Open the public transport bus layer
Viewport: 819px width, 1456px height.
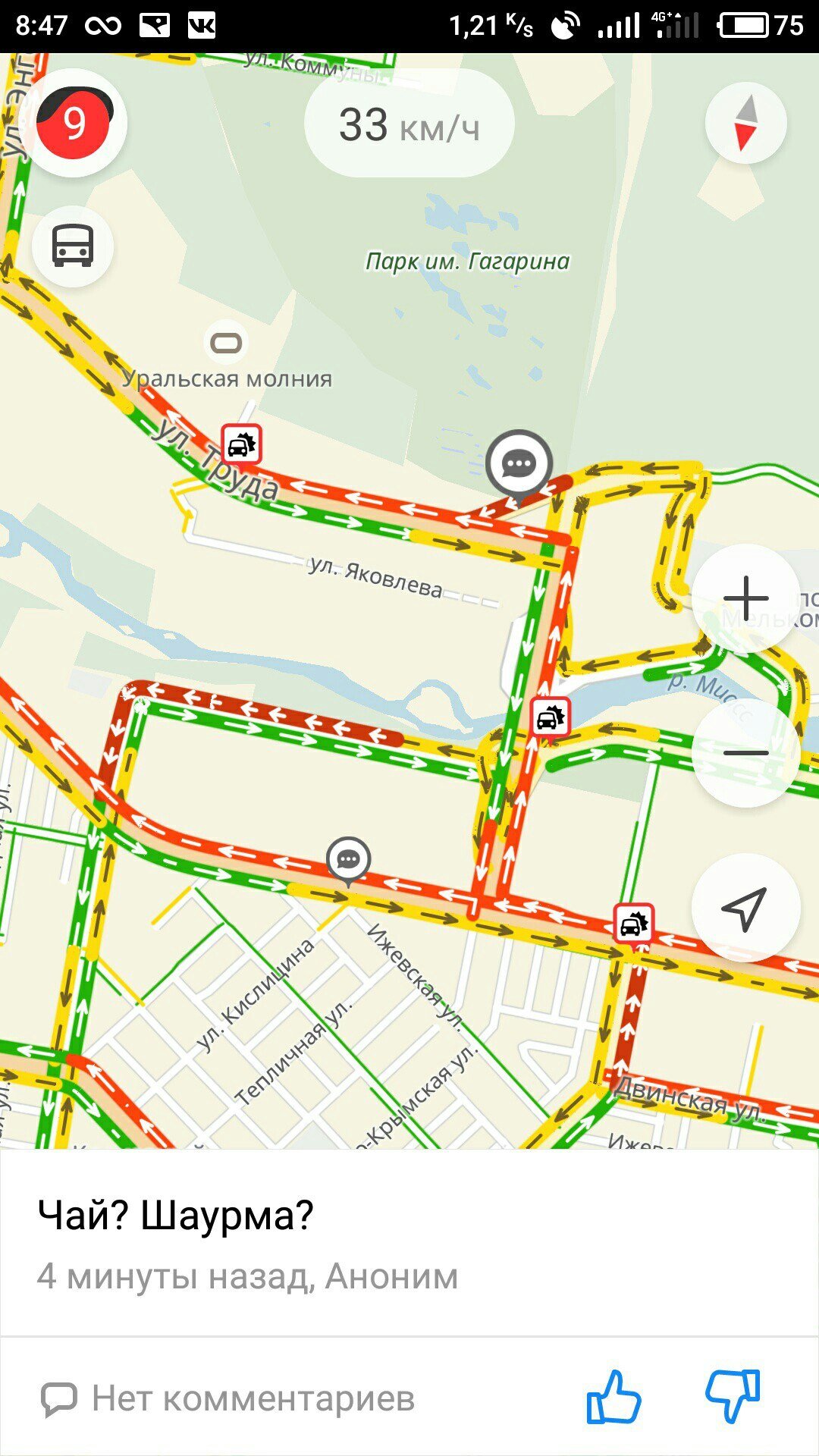tap(73, 246)
